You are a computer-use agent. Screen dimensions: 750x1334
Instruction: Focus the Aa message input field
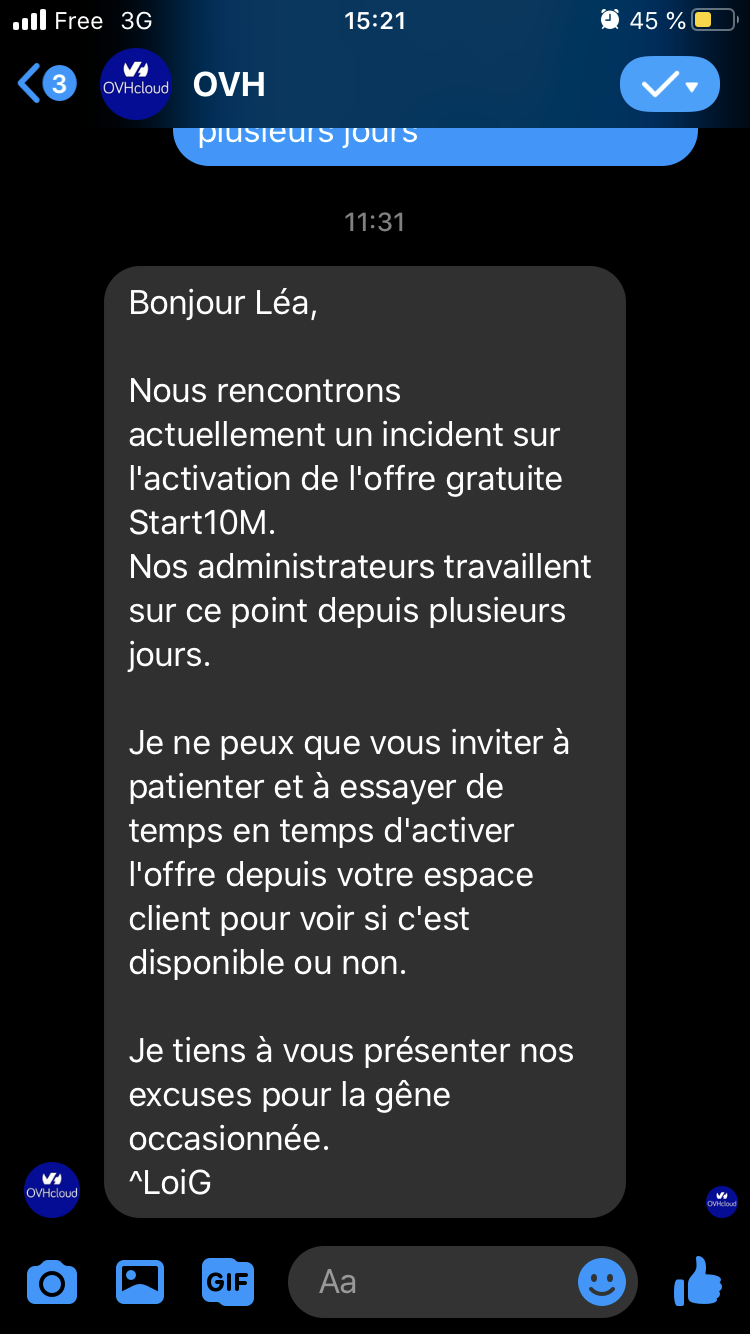(440, 1281)
